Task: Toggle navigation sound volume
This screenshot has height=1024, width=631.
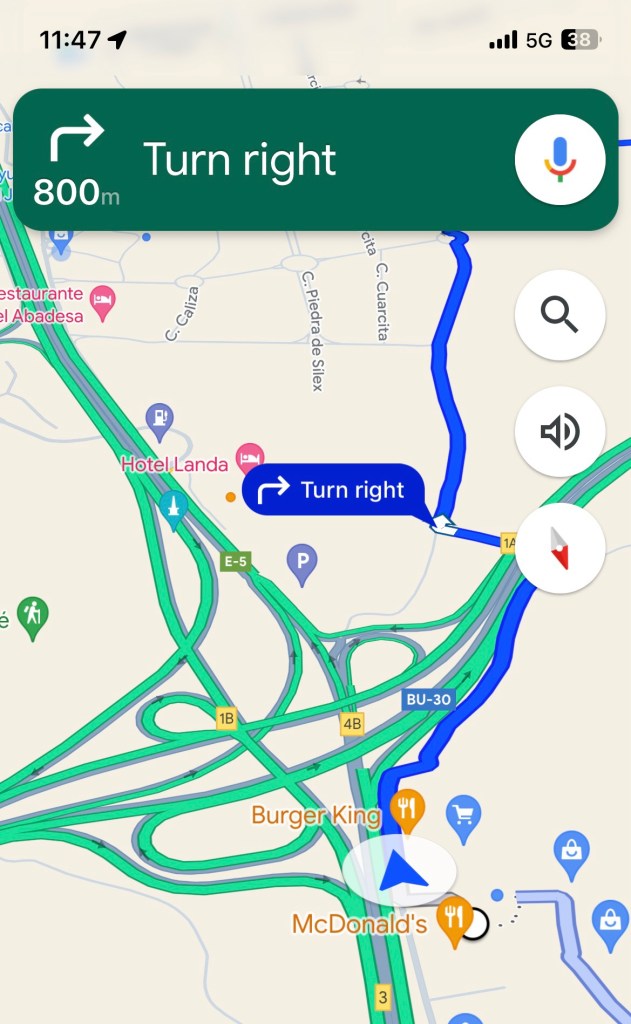Action: point(560,432)
